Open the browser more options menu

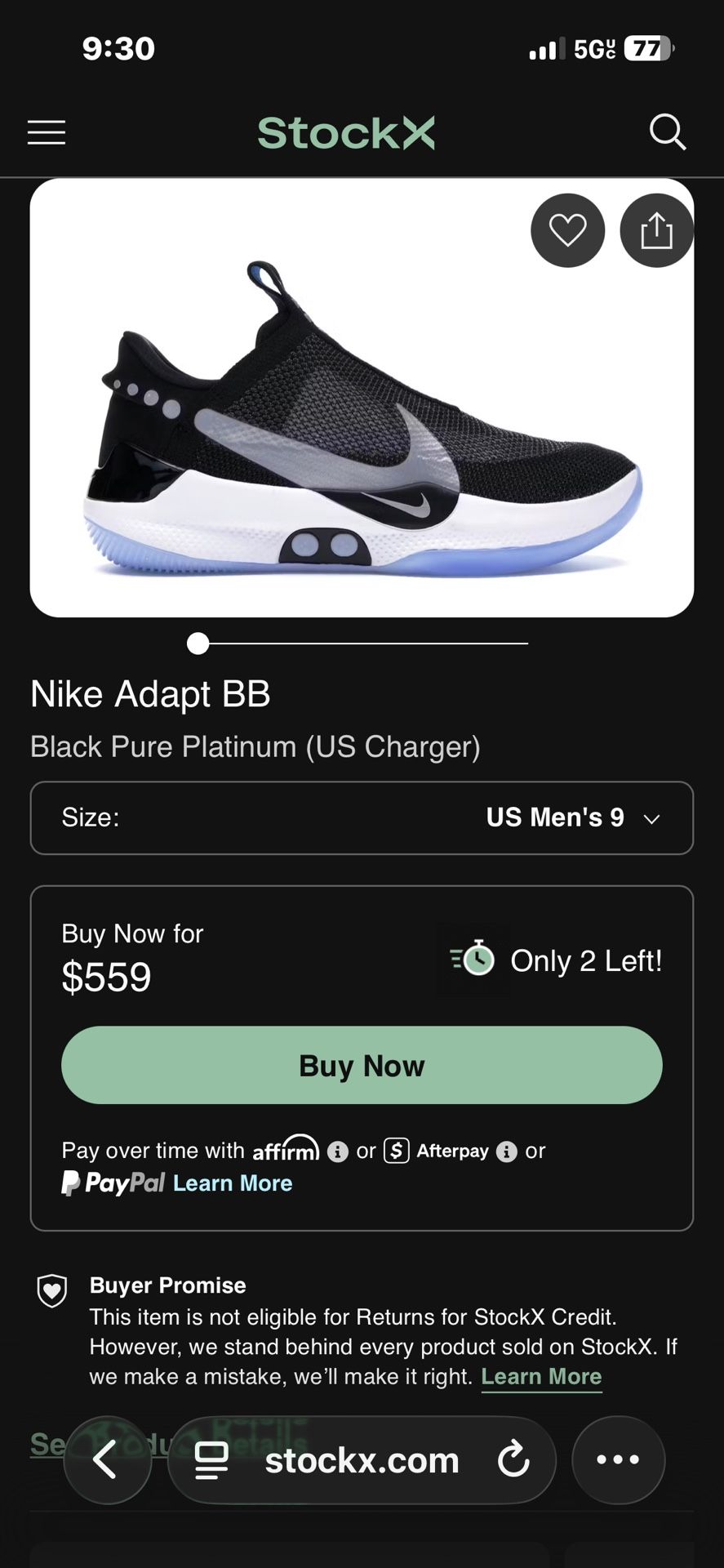(618, 1459)
